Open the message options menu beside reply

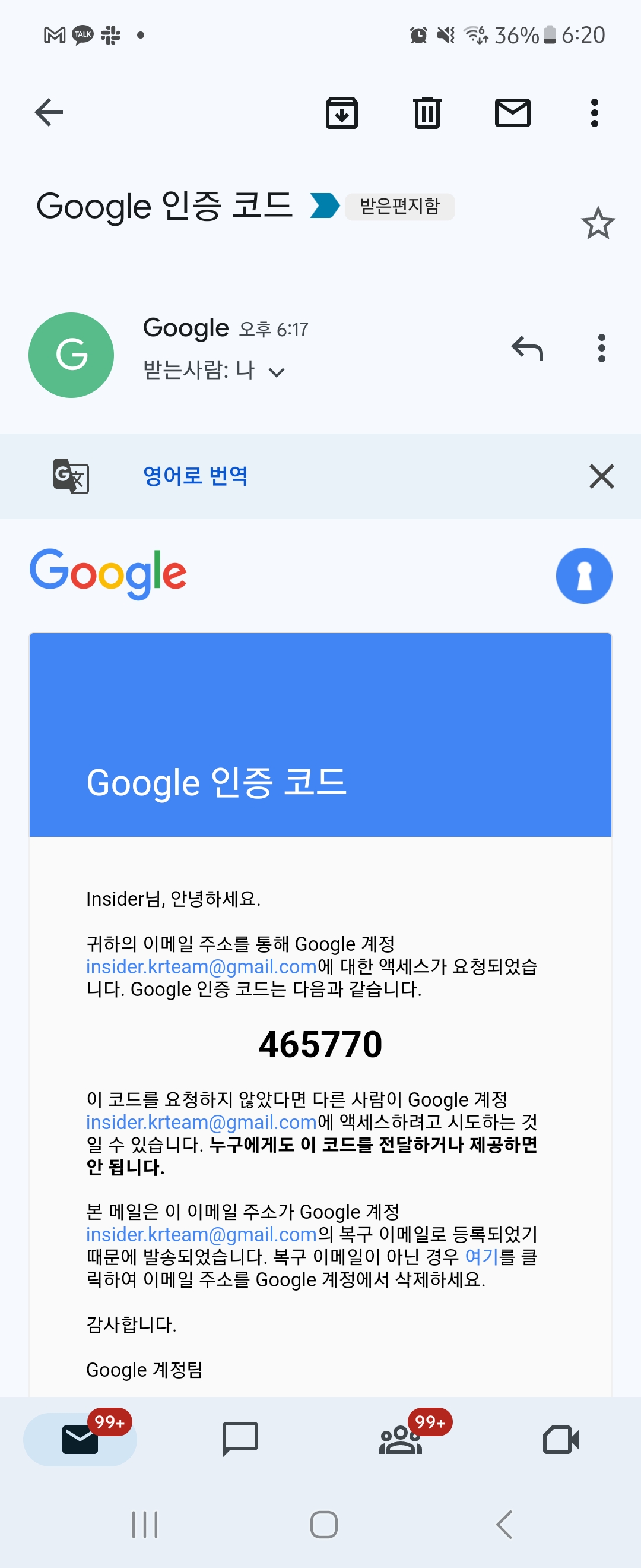601,348
